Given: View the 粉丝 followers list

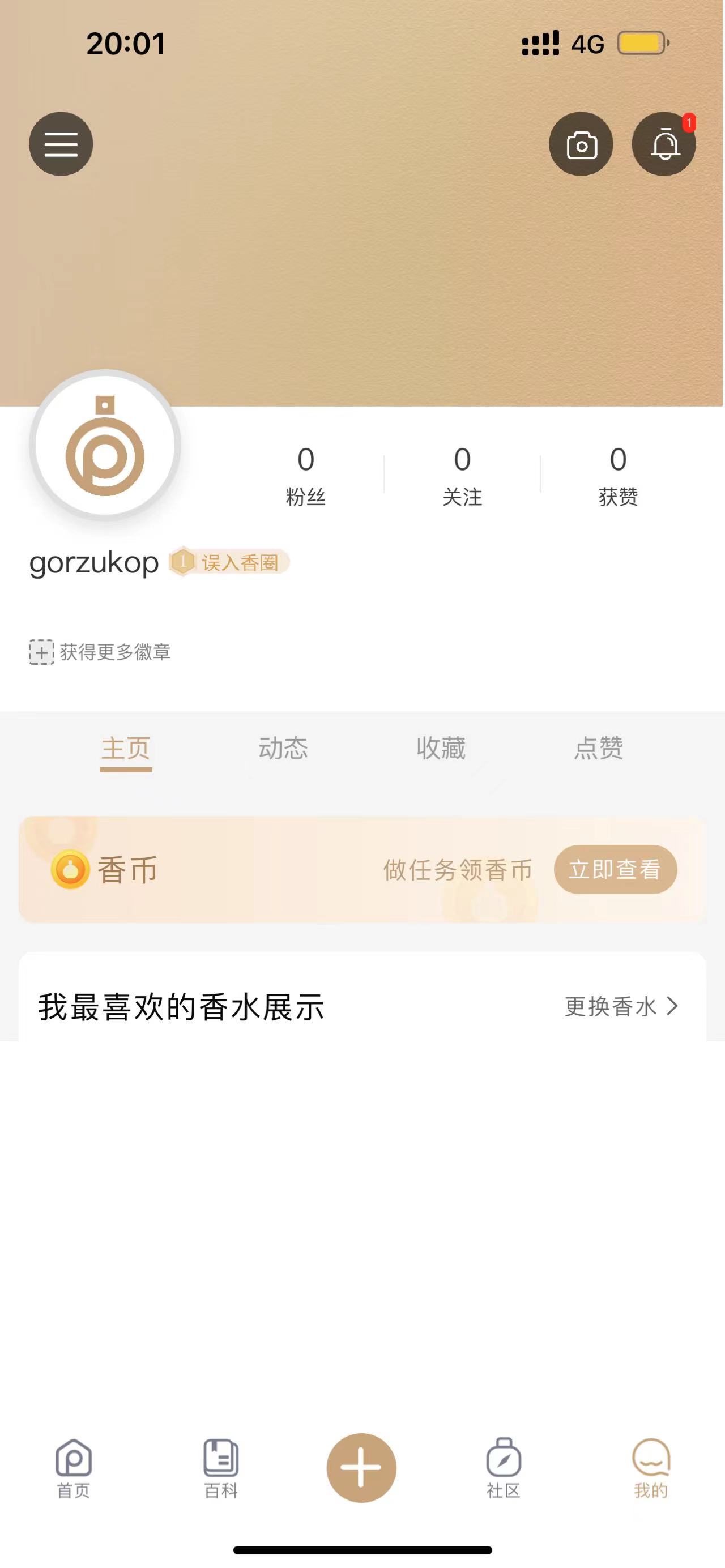Looking at the screenshot, I should (306, 476).
